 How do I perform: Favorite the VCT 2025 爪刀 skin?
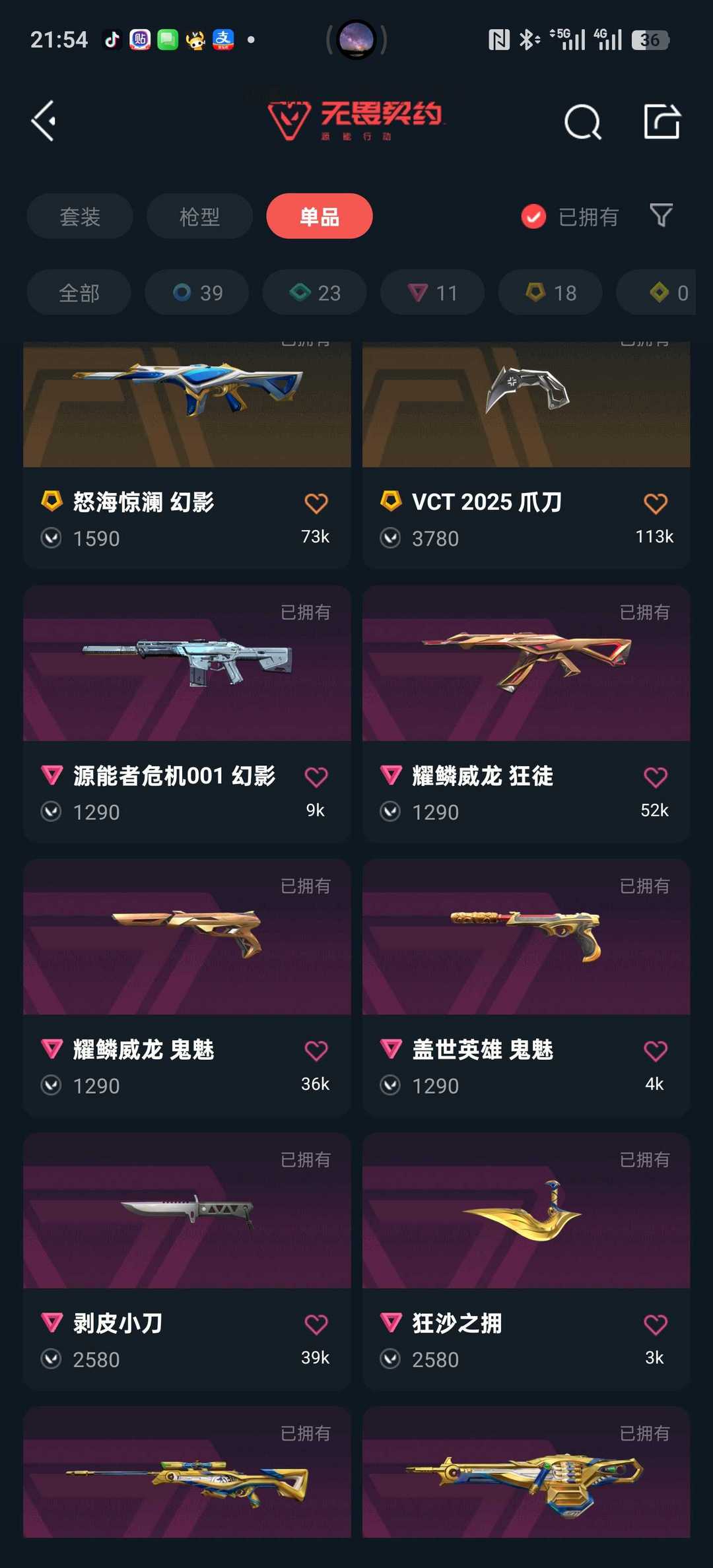point(654,503)
